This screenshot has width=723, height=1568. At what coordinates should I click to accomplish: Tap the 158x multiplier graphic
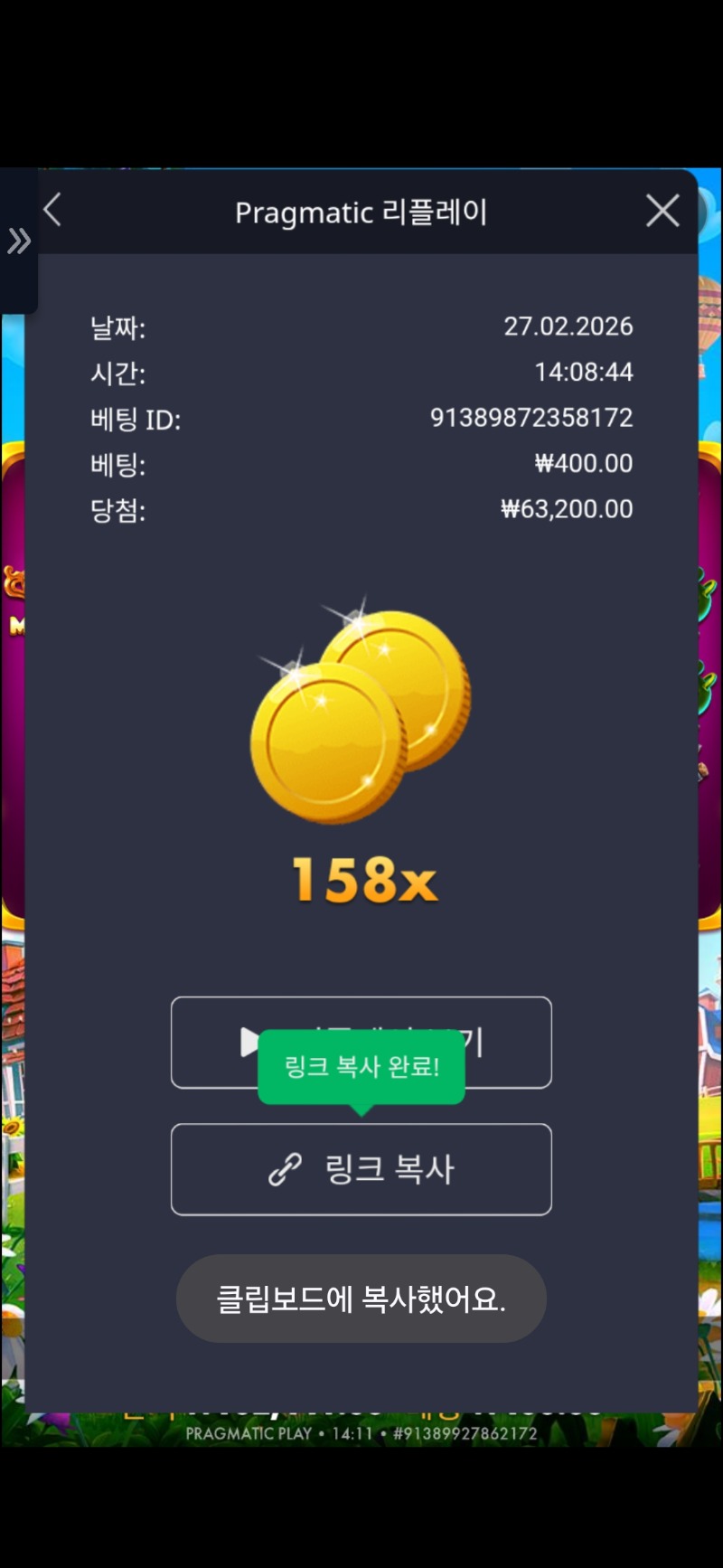pyautogui.click(x=361, y=875)
